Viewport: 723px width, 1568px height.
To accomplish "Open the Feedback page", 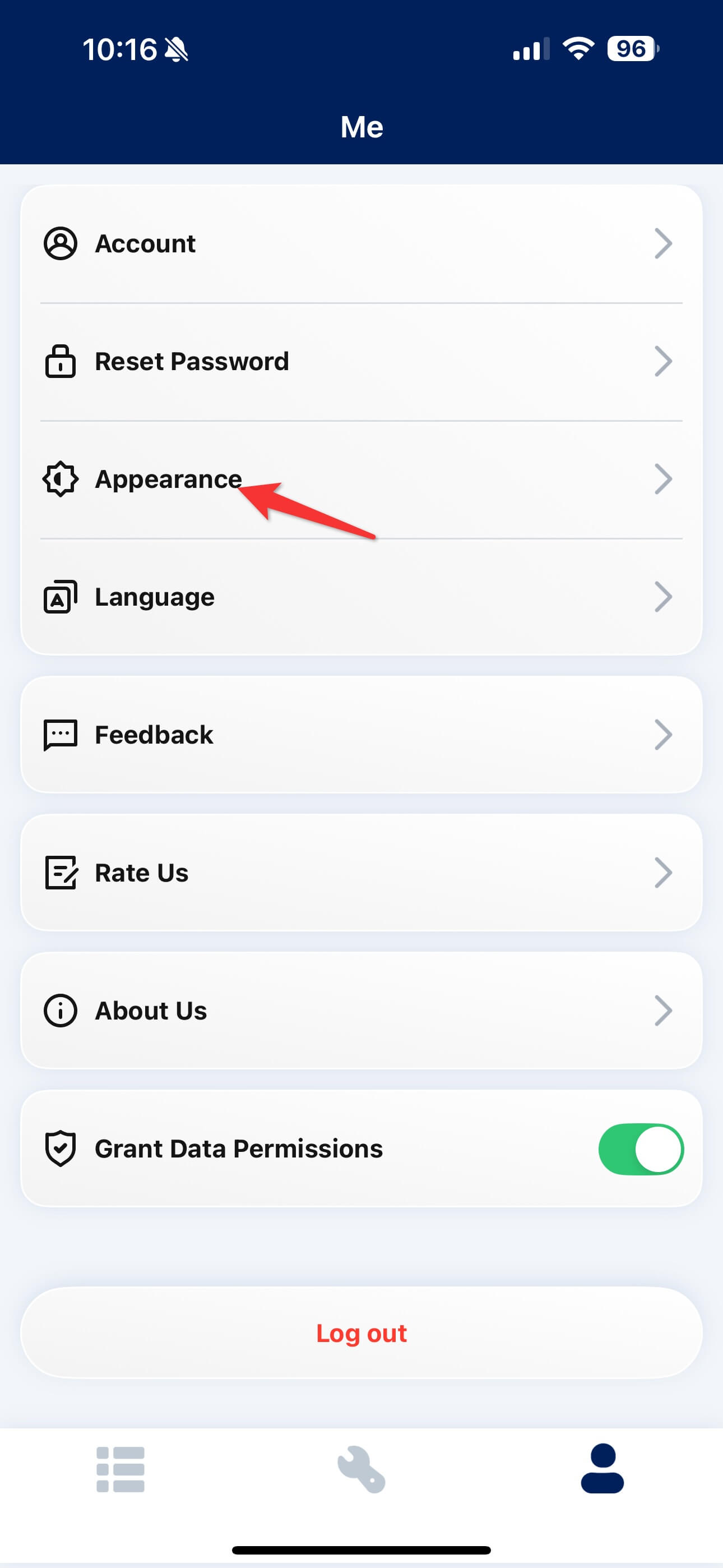I will coord(361,735).
